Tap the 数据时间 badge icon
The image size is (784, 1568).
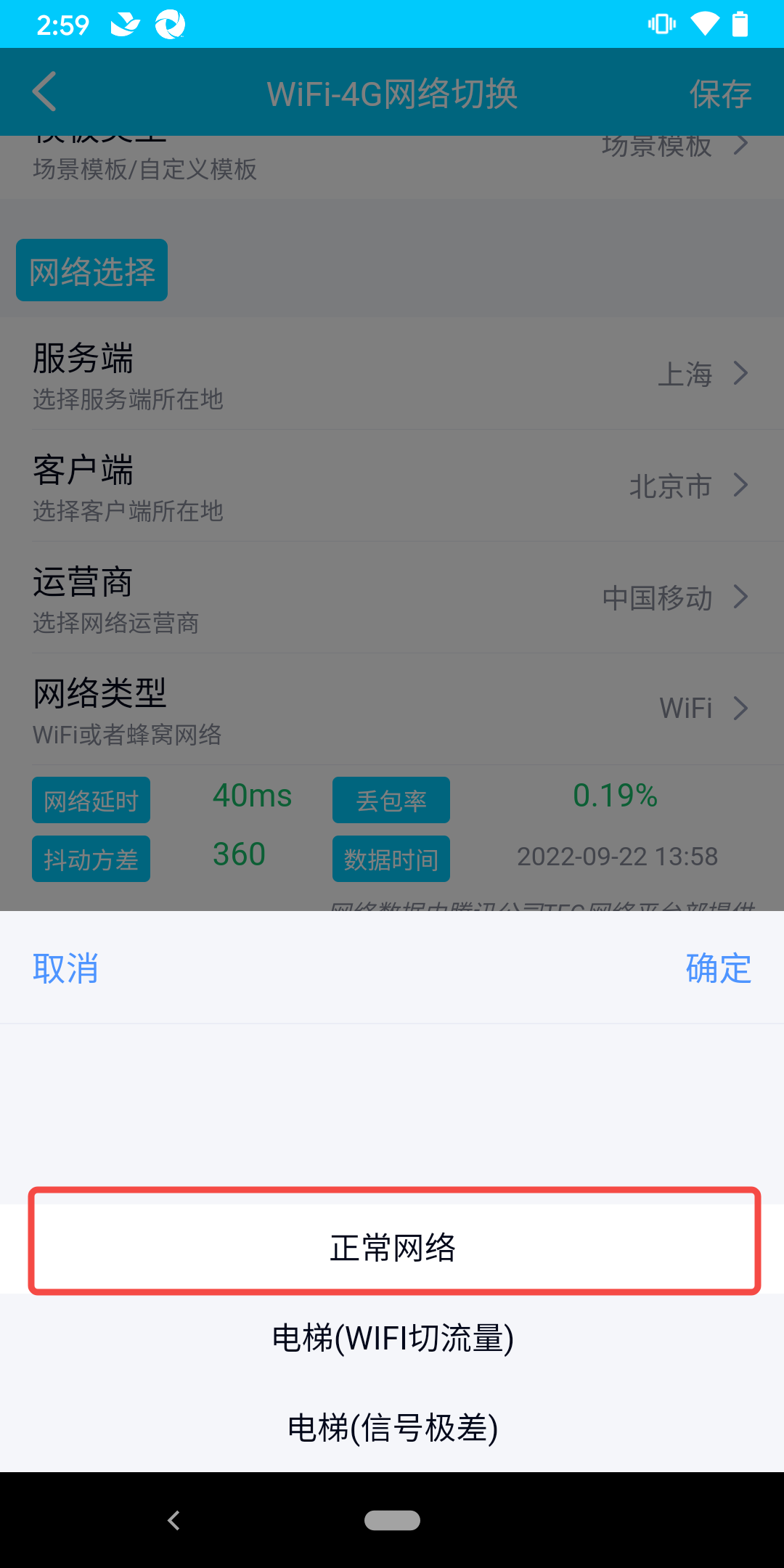click(x=391, y=858)
